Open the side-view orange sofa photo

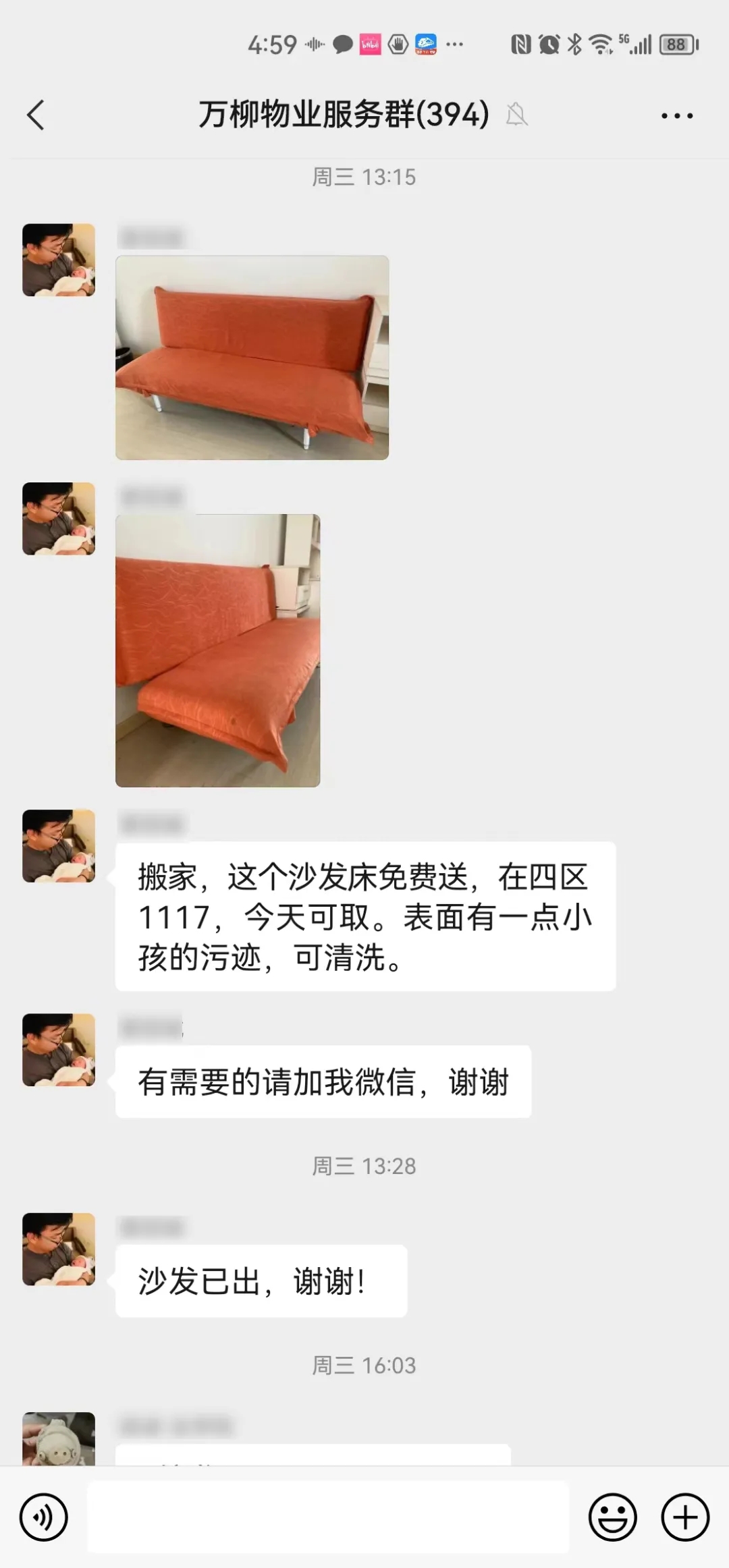(217, 650)
